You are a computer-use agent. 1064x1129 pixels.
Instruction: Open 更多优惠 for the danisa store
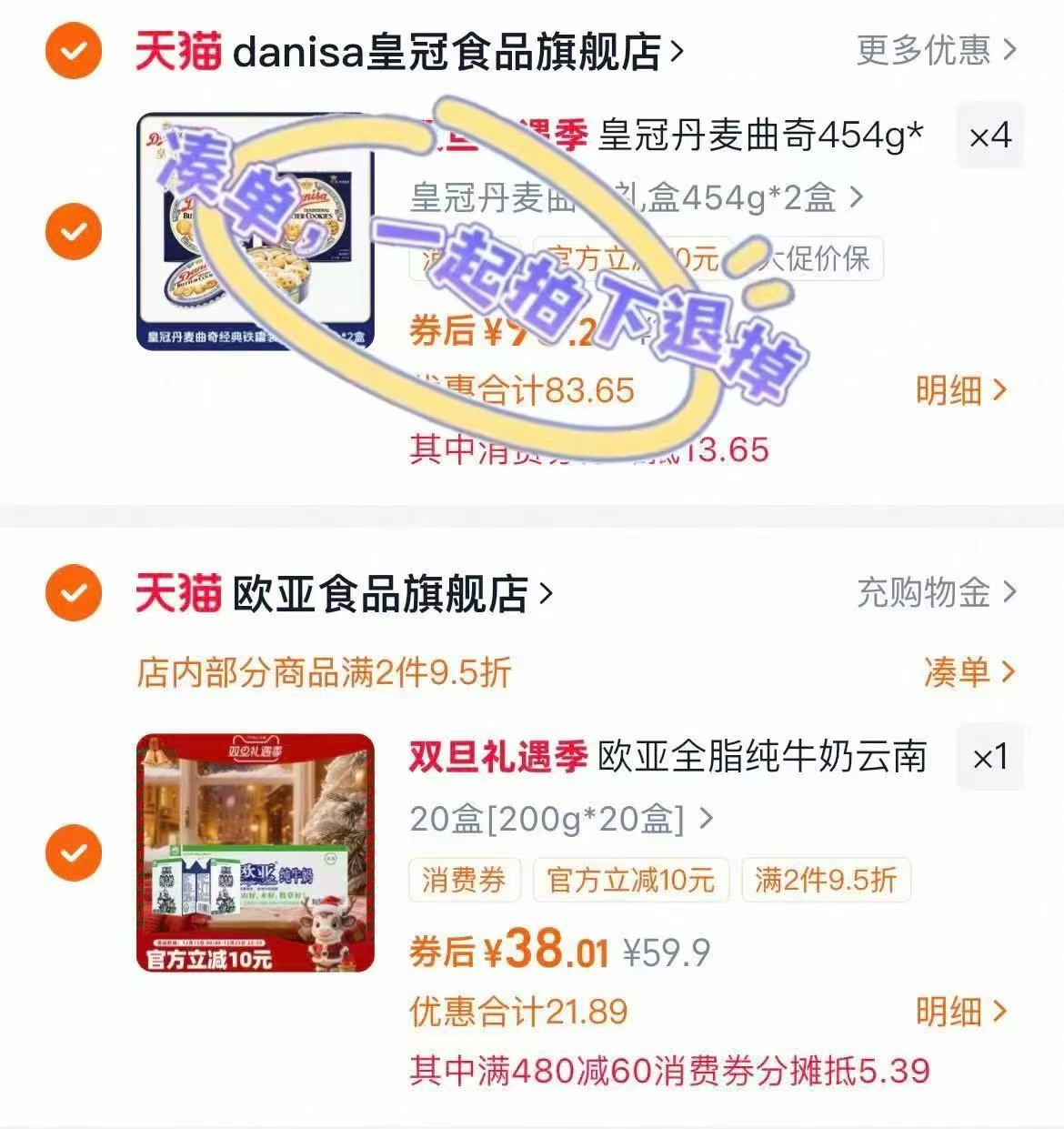(x=923, y=53)
